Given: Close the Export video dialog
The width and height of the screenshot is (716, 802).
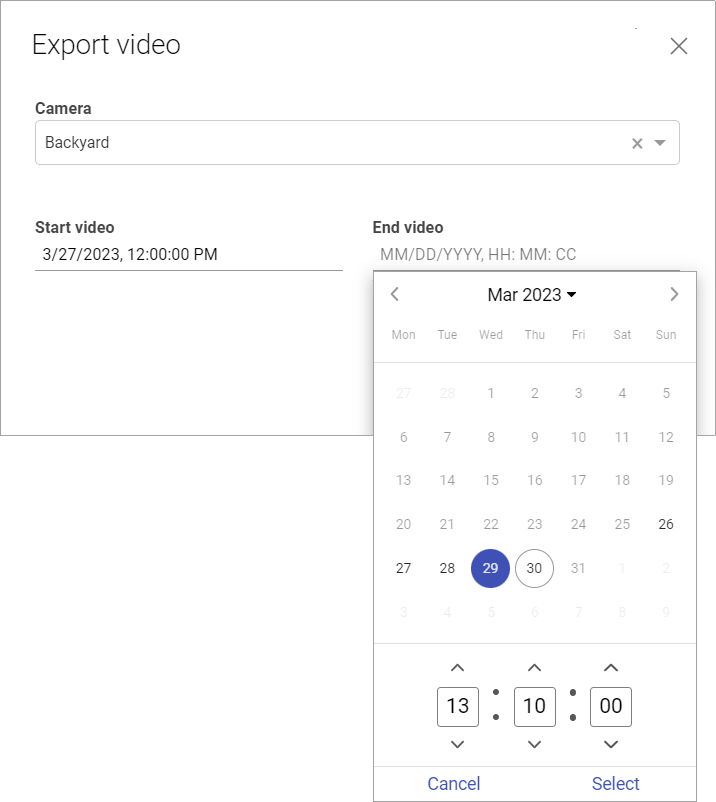Looking at the screenshot, I should 679,46.
